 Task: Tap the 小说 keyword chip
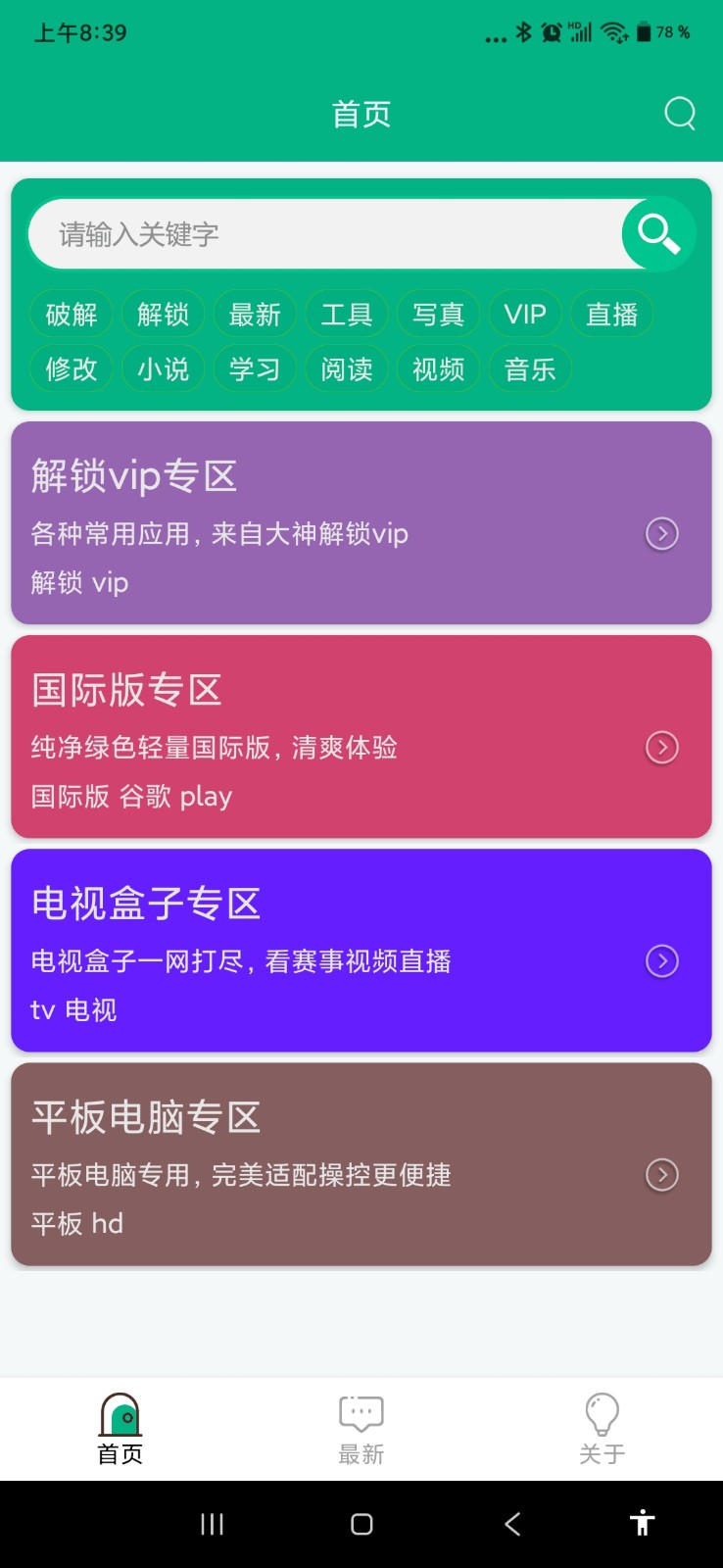163,369
